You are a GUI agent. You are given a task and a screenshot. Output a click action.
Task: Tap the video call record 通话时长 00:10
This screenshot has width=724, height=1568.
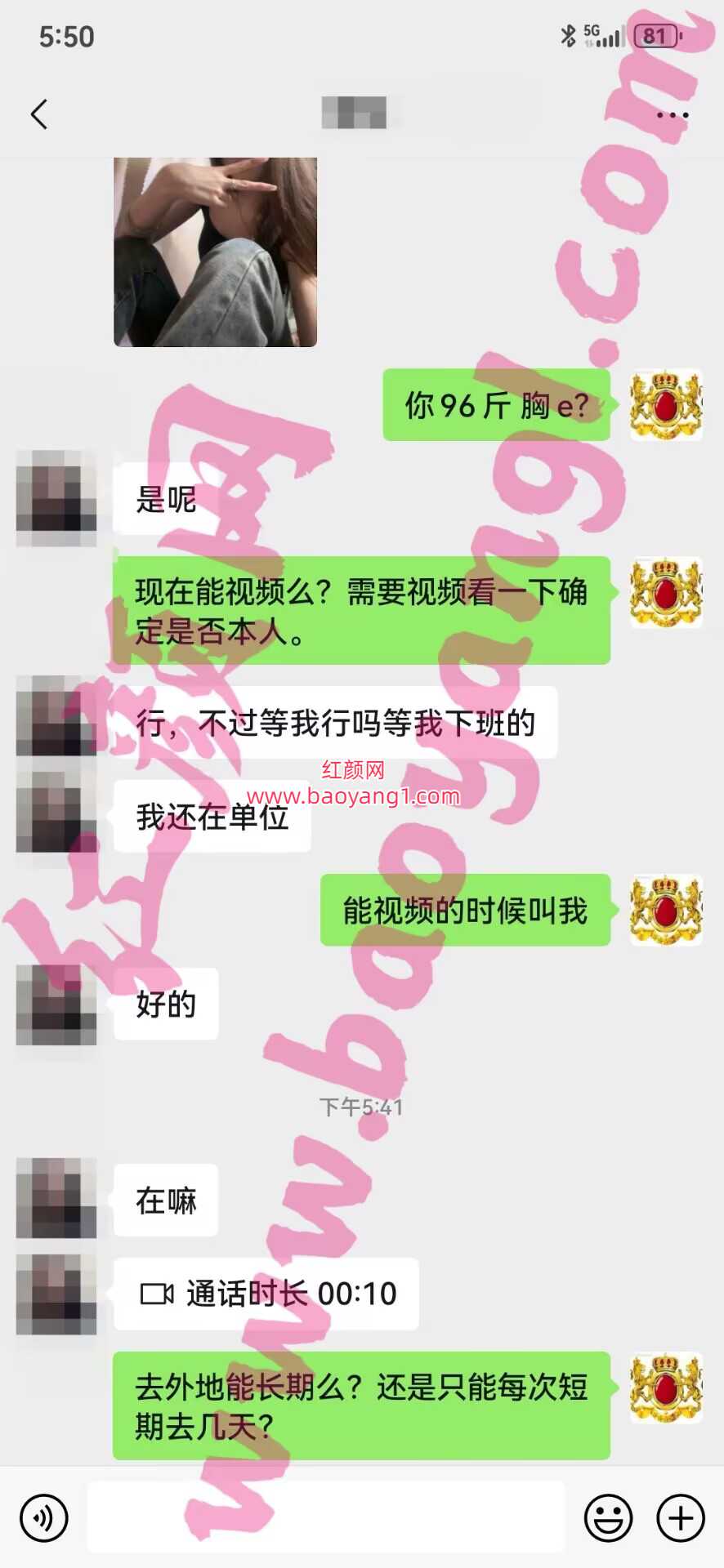pos(266,1294)
